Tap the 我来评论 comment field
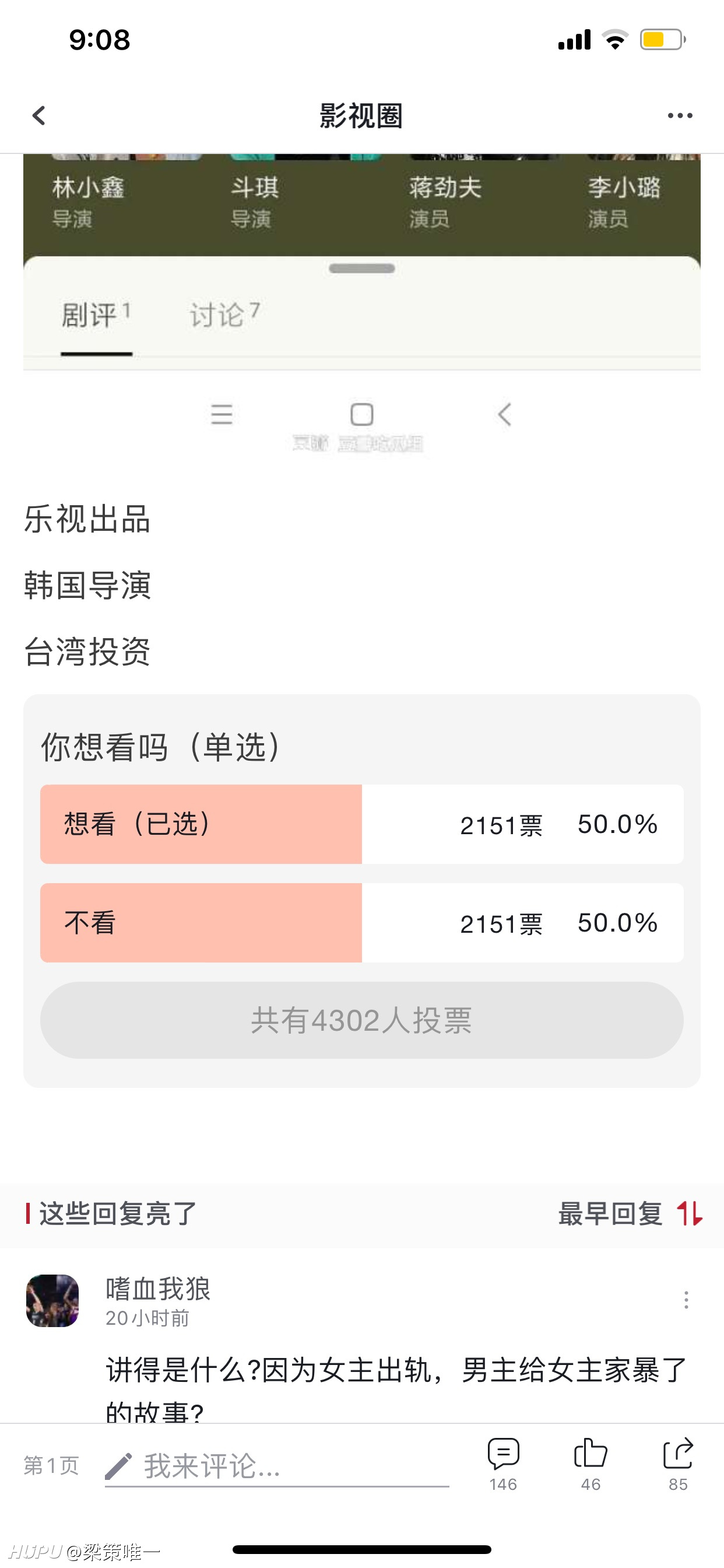 [277, 1466]
